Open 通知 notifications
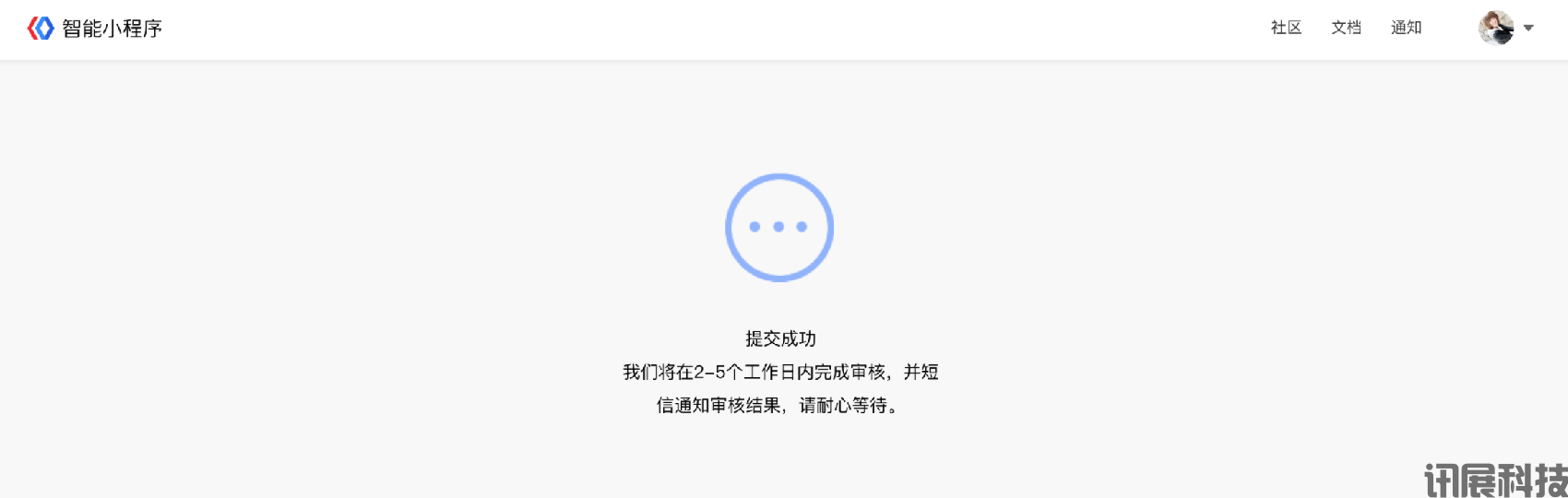This screenshot has width=1568, height=498. [x=1406, y=28]
